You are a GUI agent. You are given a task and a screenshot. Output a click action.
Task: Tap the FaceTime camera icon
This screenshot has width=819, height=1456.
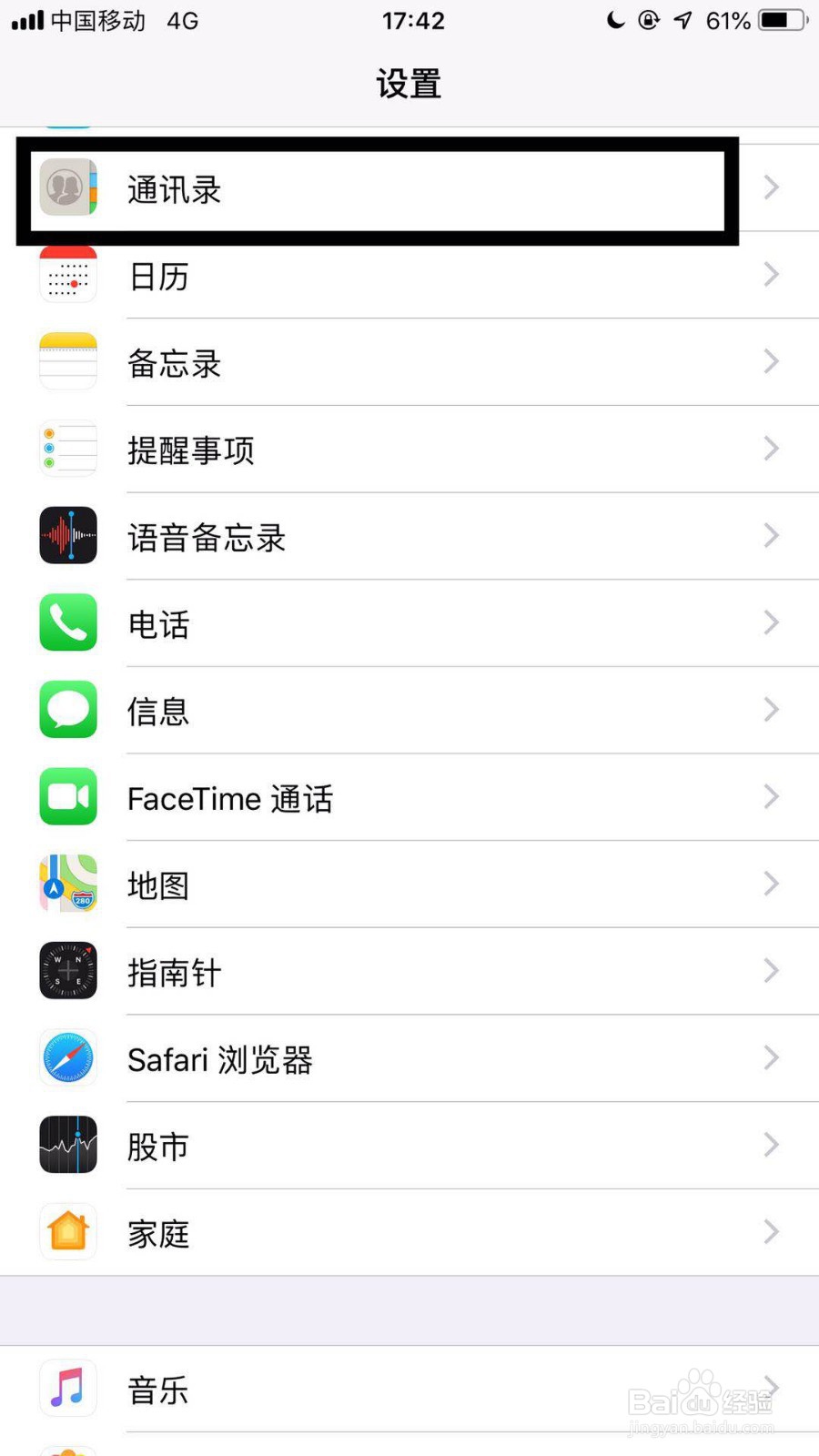(68, 796)
